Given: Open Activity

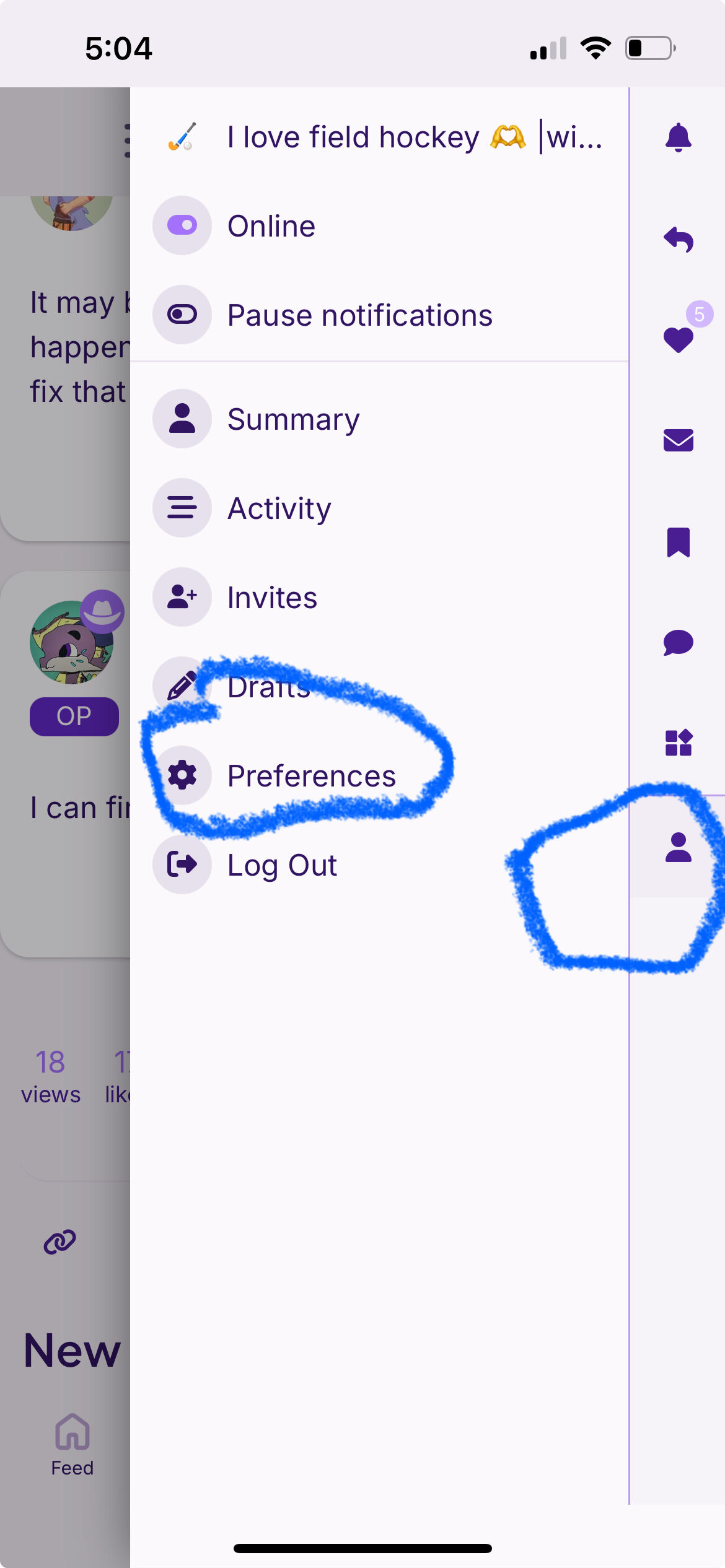Looking at the screenshot, I should tap(379, 508).
